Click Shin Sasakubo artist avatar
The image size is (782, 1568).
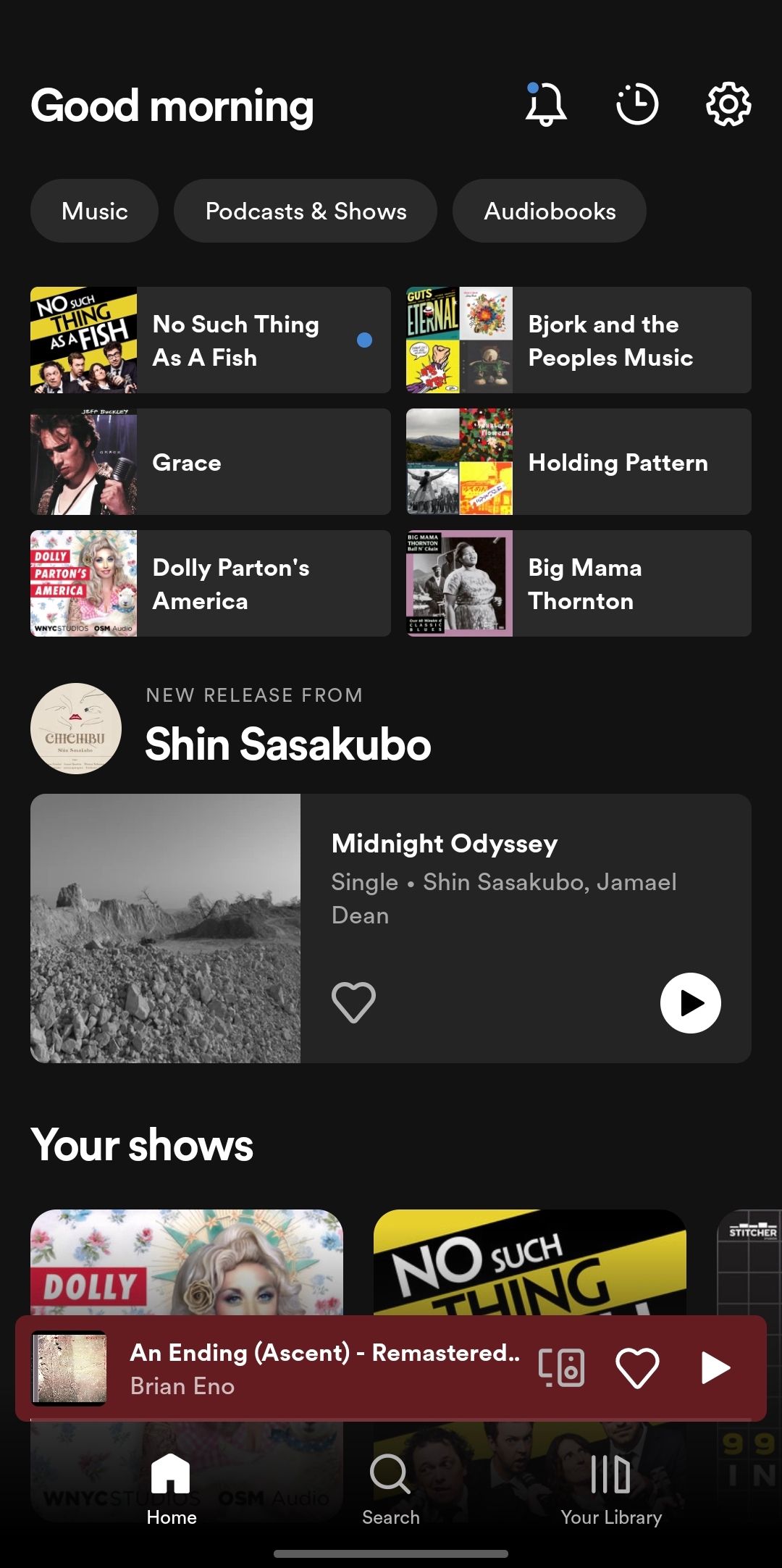pos(77,726)
